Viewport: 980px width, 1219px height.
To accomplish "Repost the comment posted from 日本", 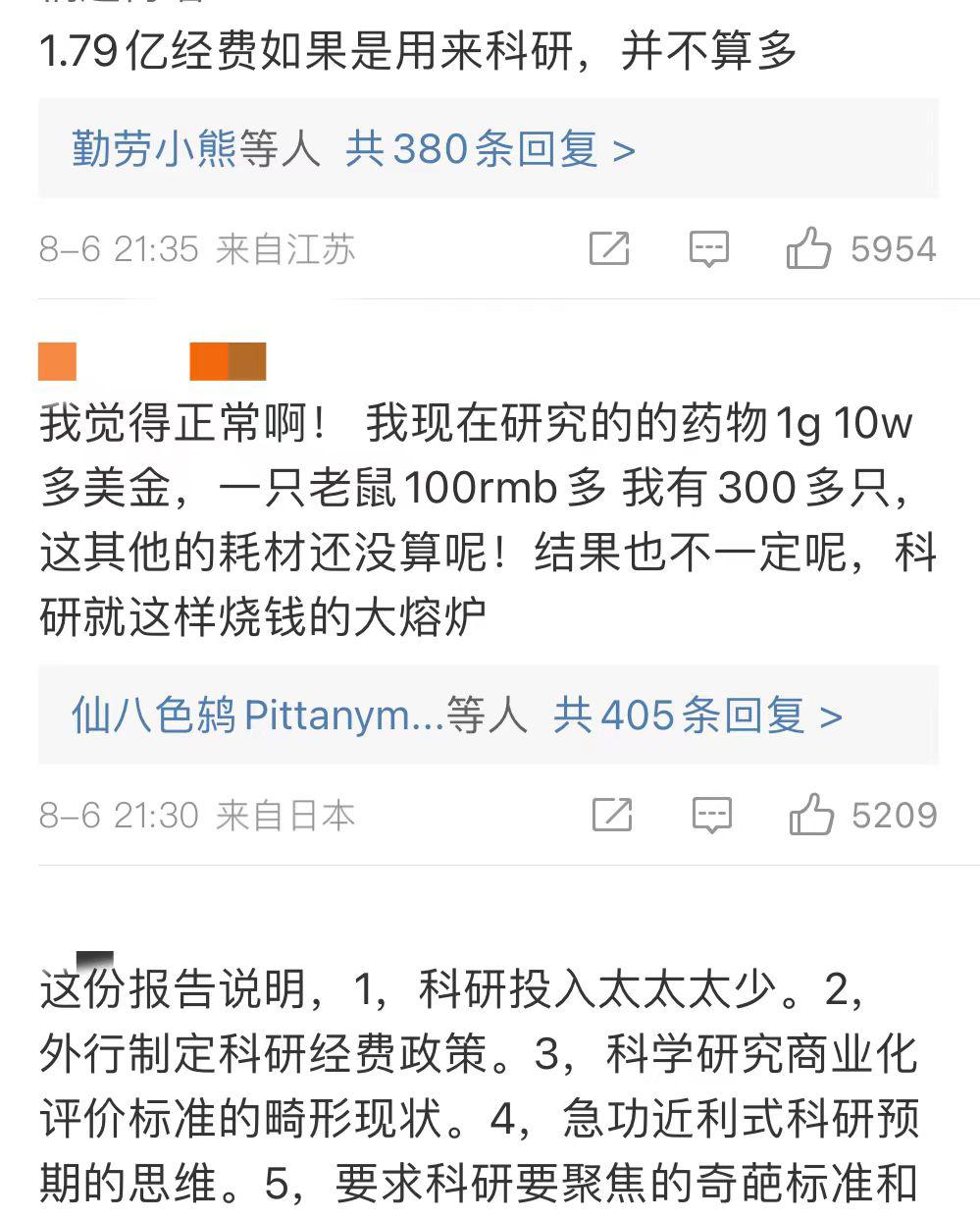I will (612, 815).
